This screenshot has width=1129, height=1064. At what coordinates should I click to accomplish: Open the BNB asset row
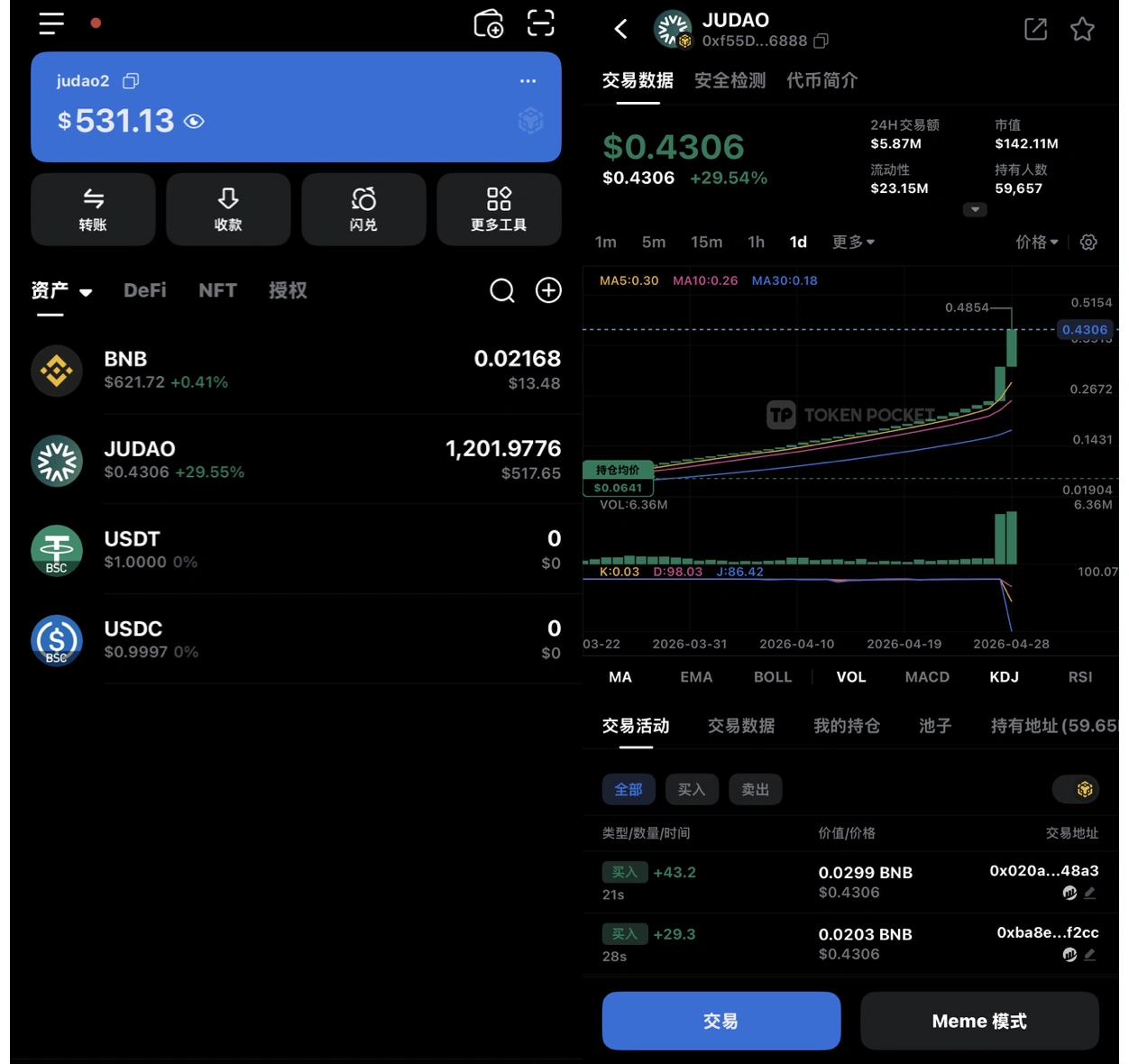(x=296, y=371)
